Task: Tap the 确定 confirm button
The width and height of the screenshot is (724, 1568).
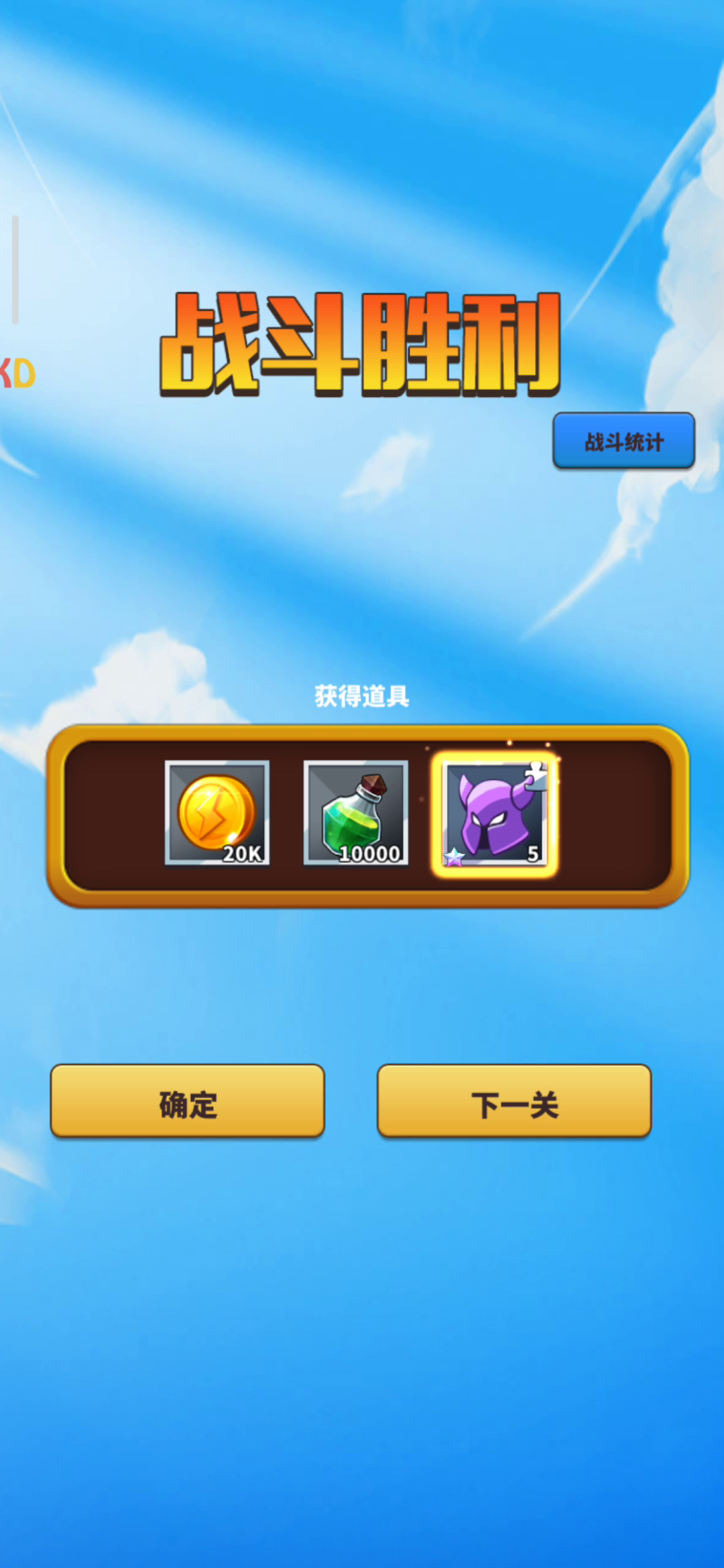Action: 188,1101
